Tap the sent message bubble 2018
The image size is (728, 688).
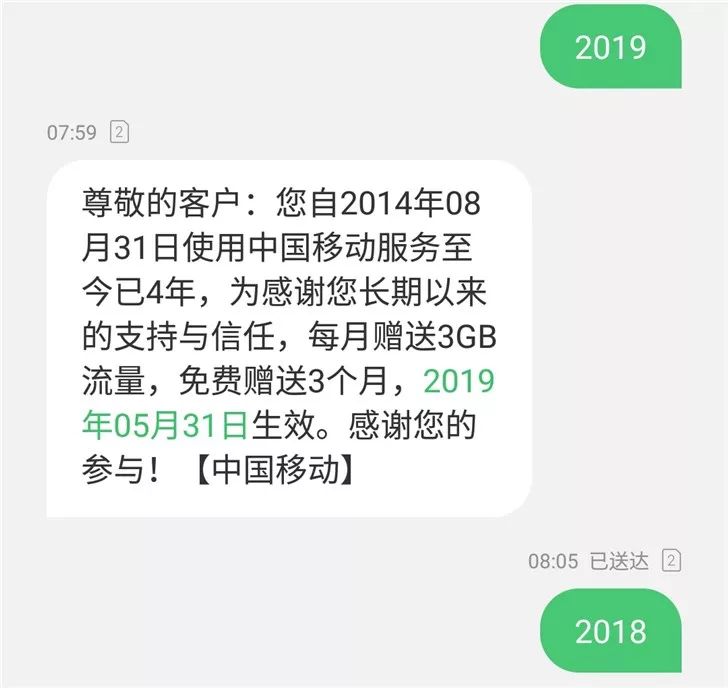click(610, 632)
